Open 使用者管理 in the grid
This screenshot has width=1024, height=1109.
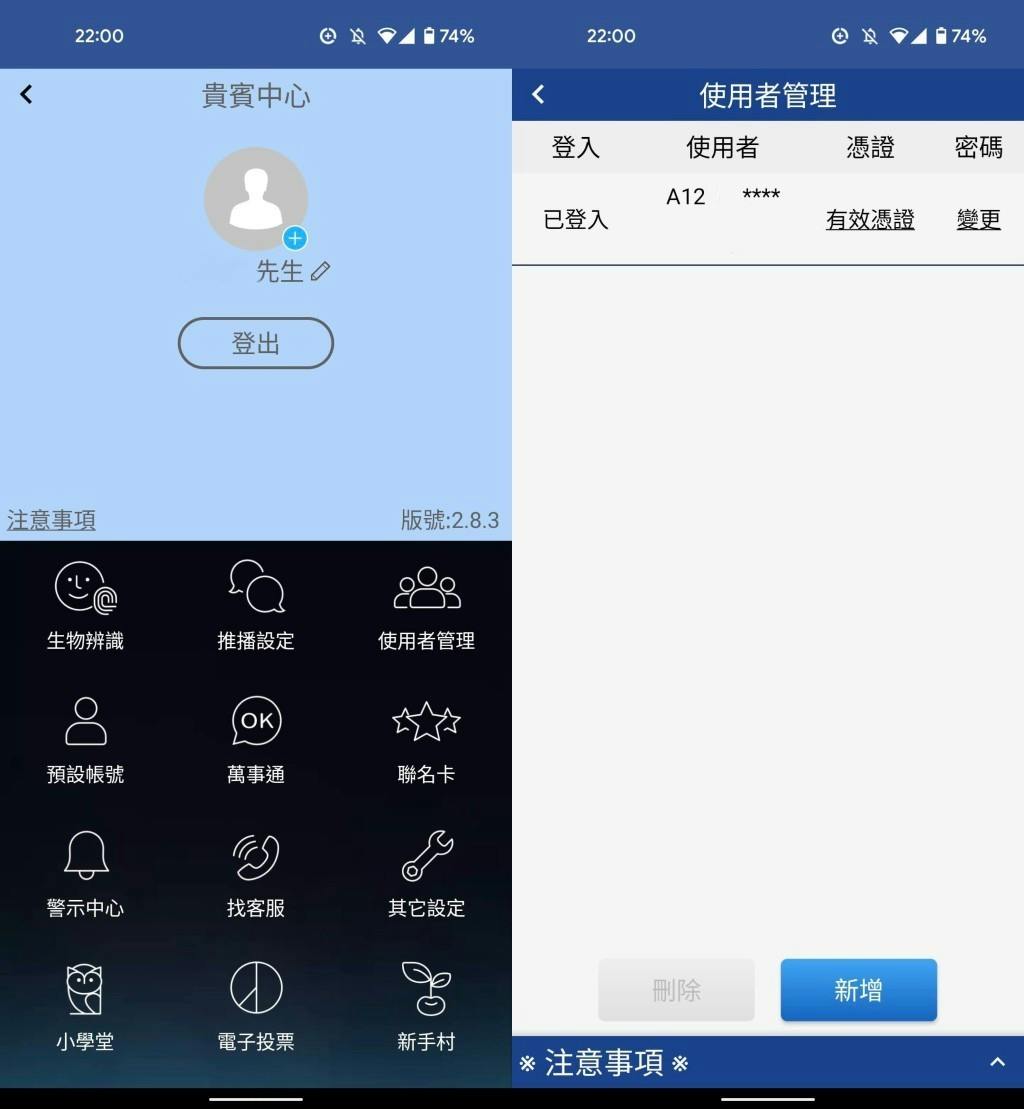(x=426, y=606)
